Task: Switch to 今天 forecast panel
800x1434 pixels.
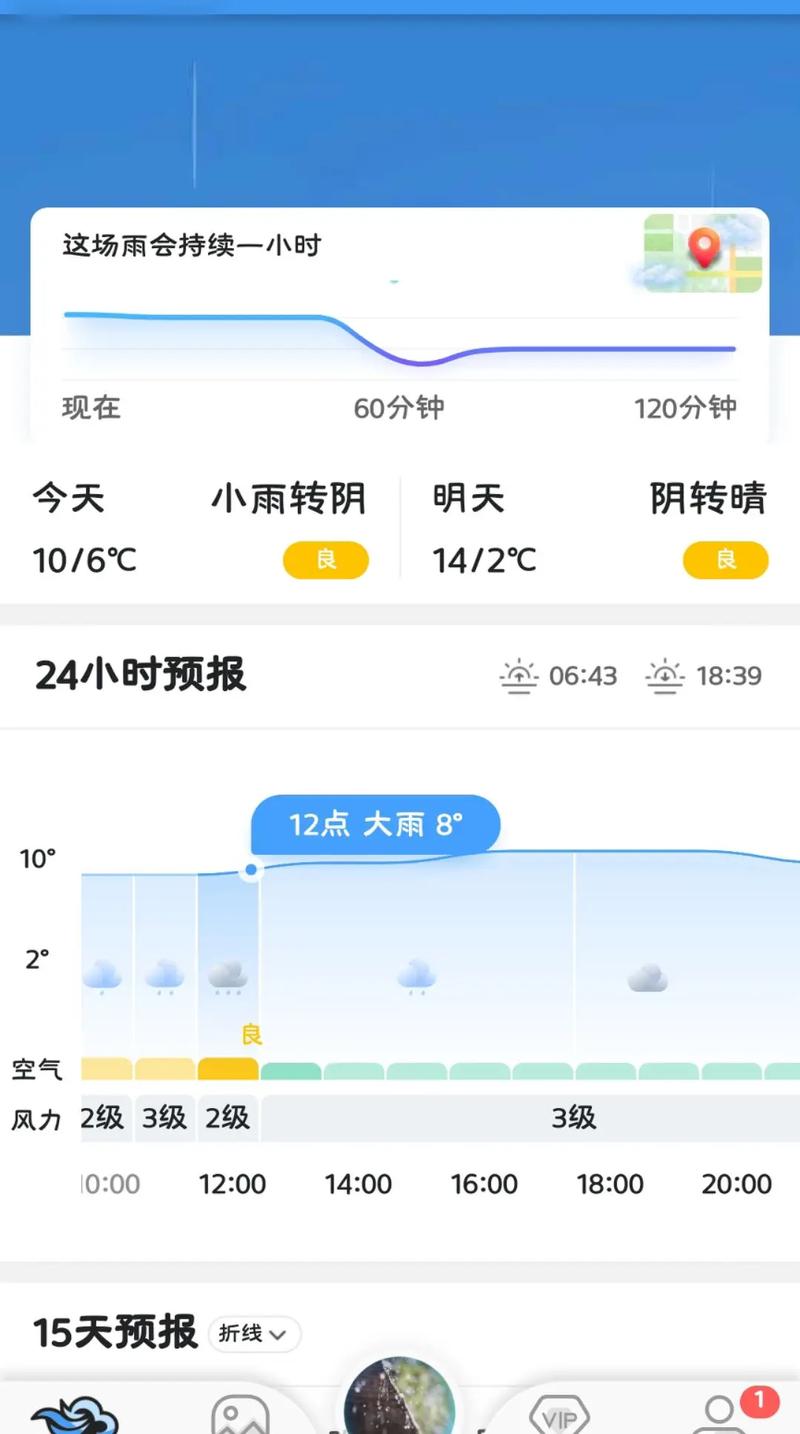Action: 68,497
